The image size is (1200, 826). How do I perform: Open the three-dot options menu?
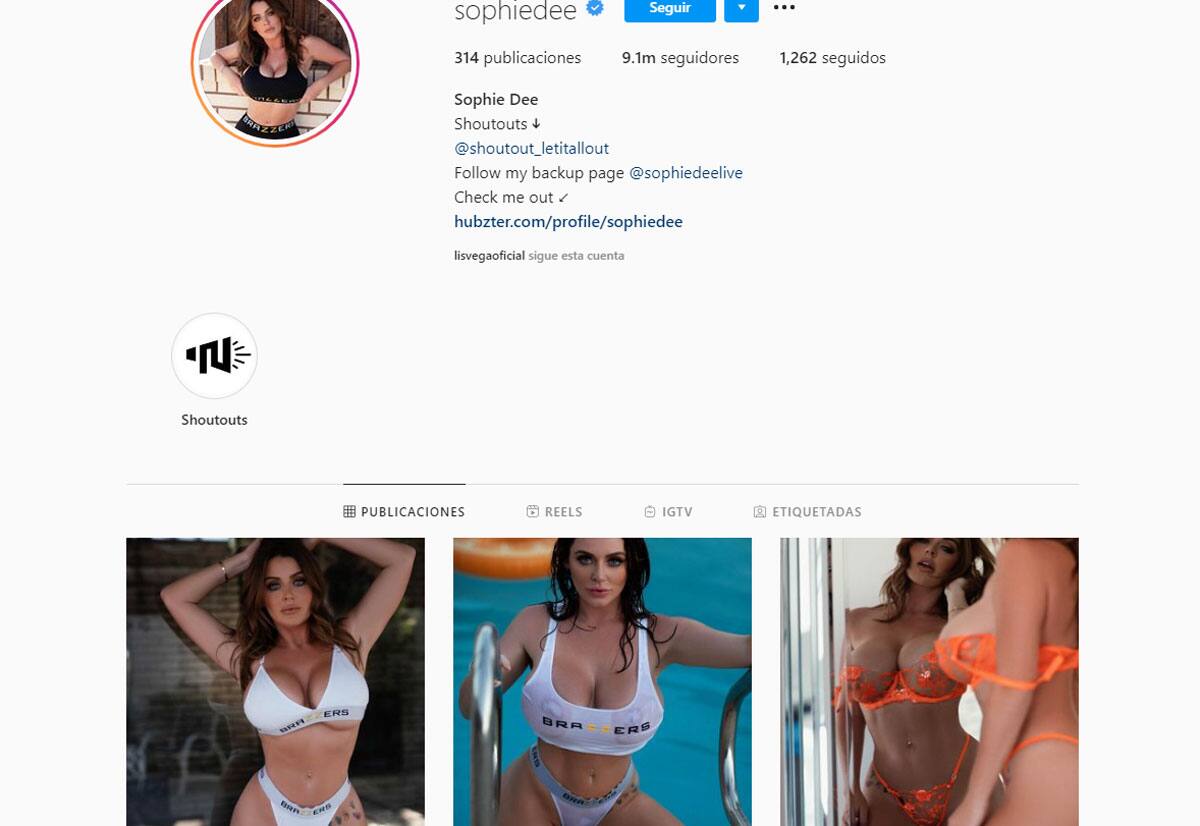pyautogui.click(x=784, y=8)
